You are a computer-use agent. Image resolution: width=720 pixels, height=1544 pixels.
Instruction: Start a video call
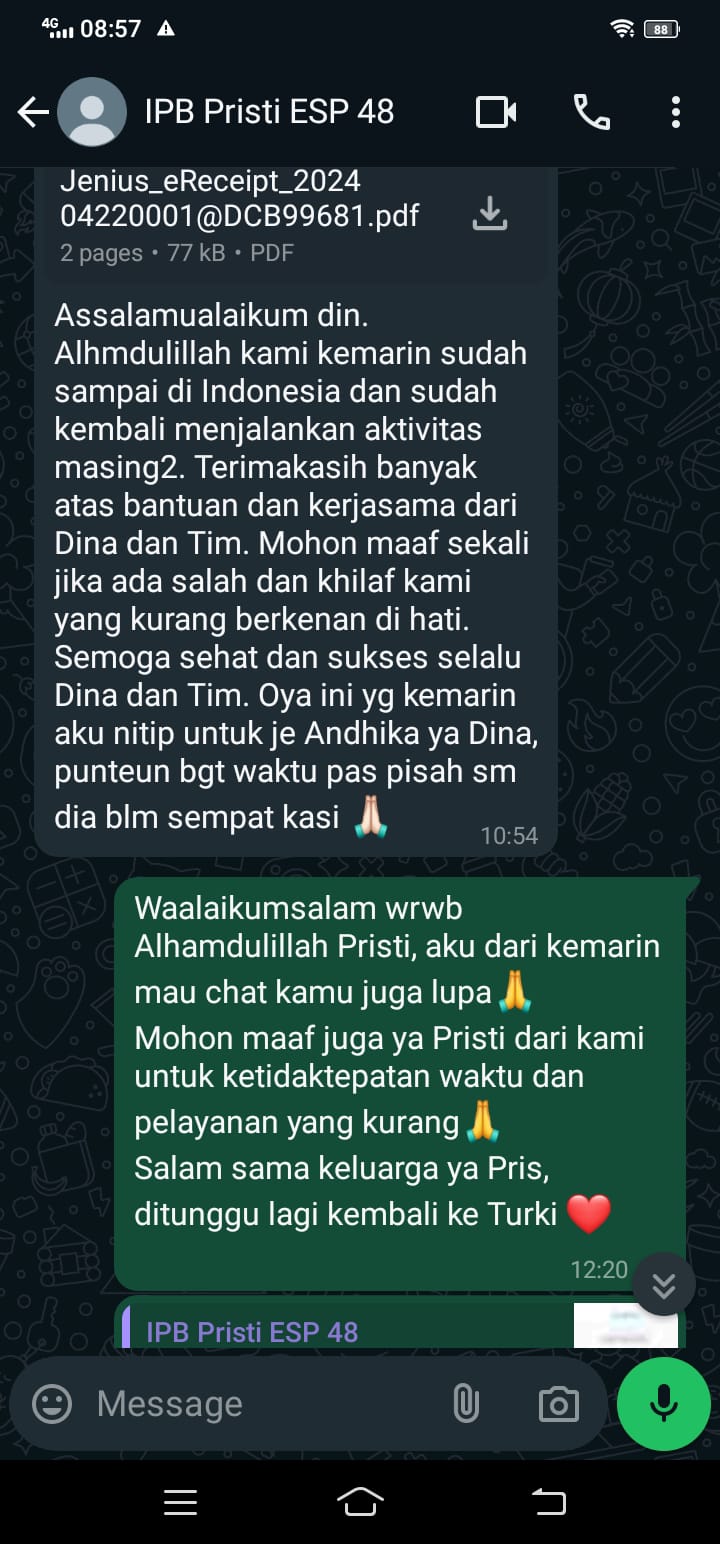pos(496,112)
